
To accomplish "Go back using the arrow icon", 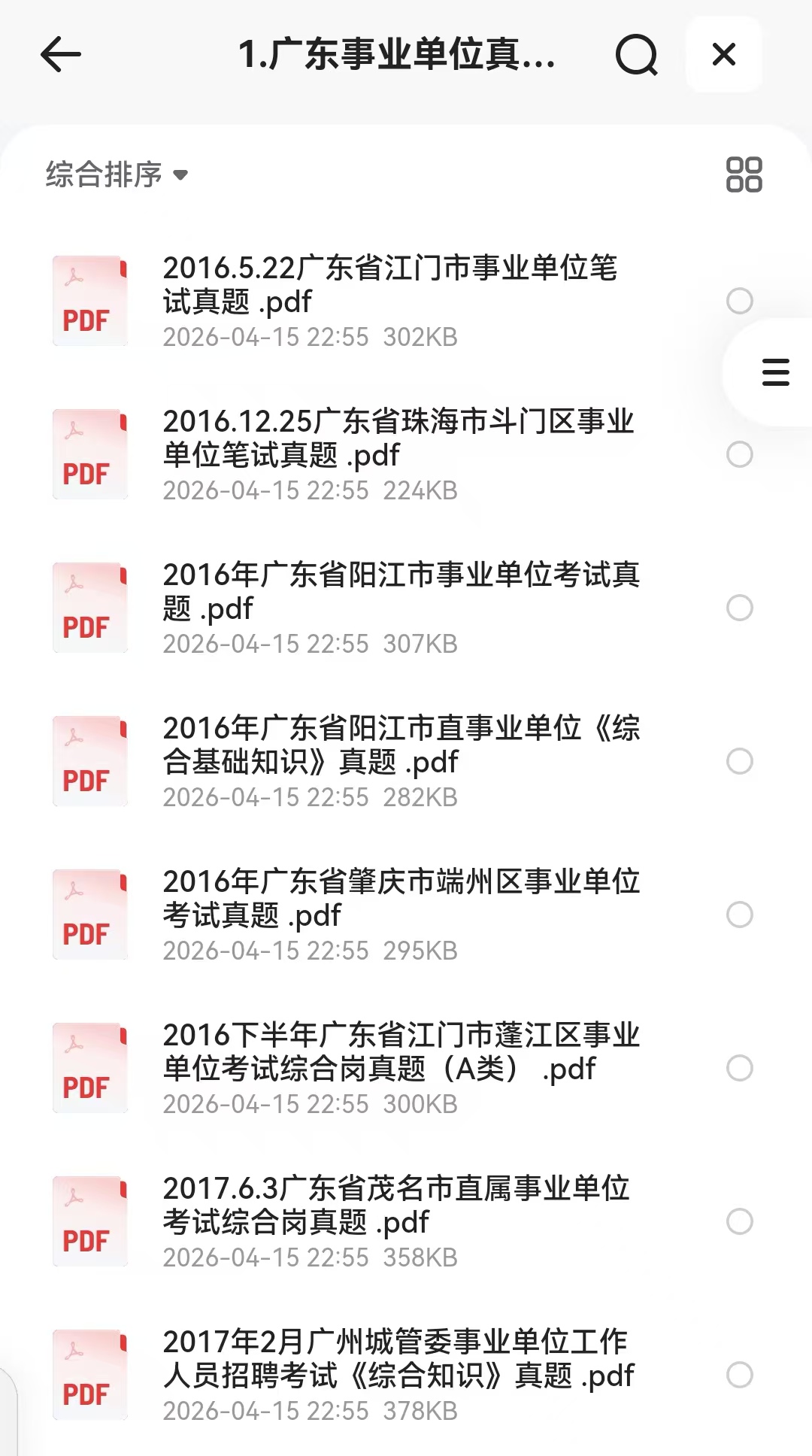I will pos(60,55).
